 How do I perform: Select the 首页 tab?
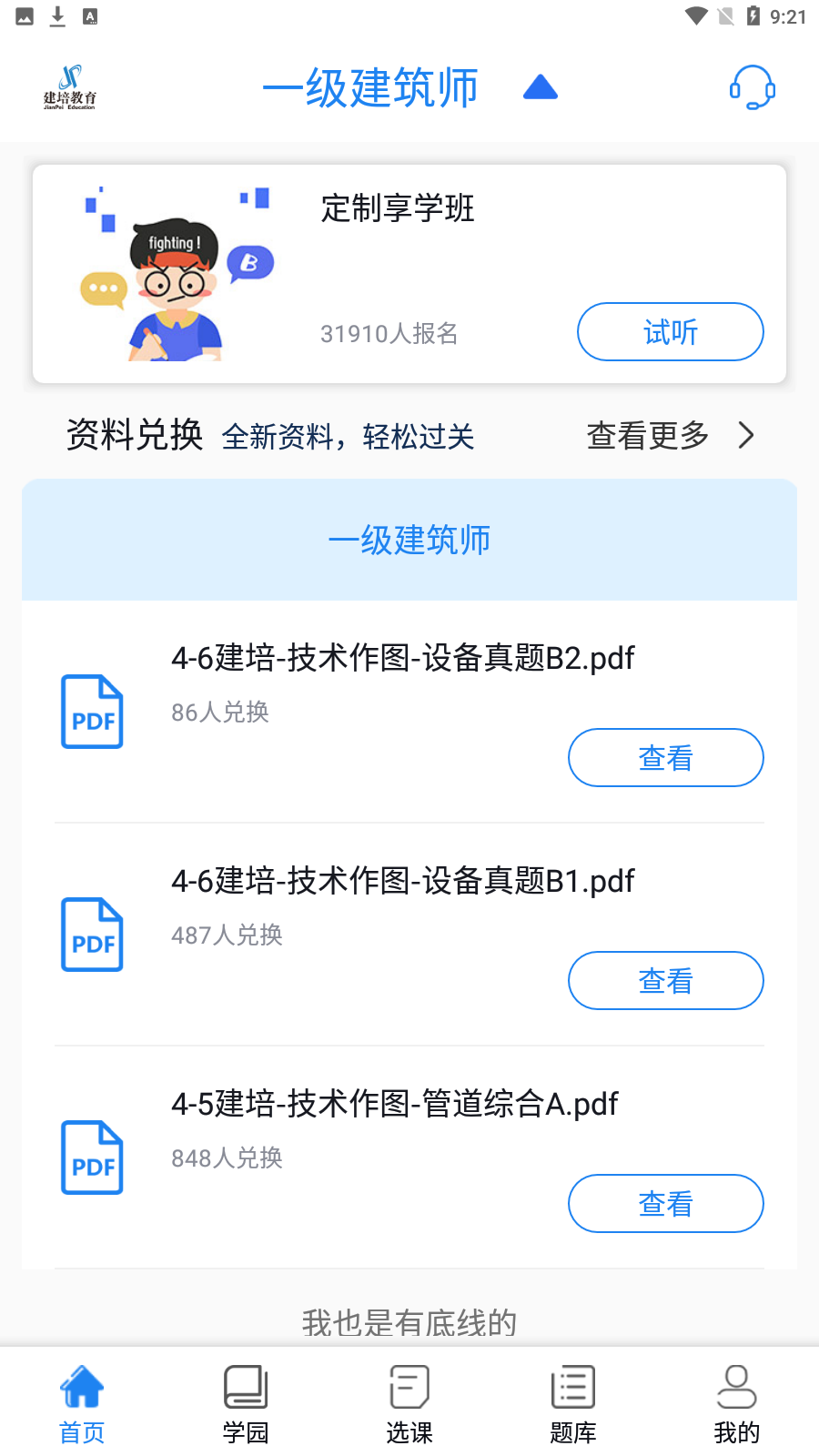[82, 1404]
